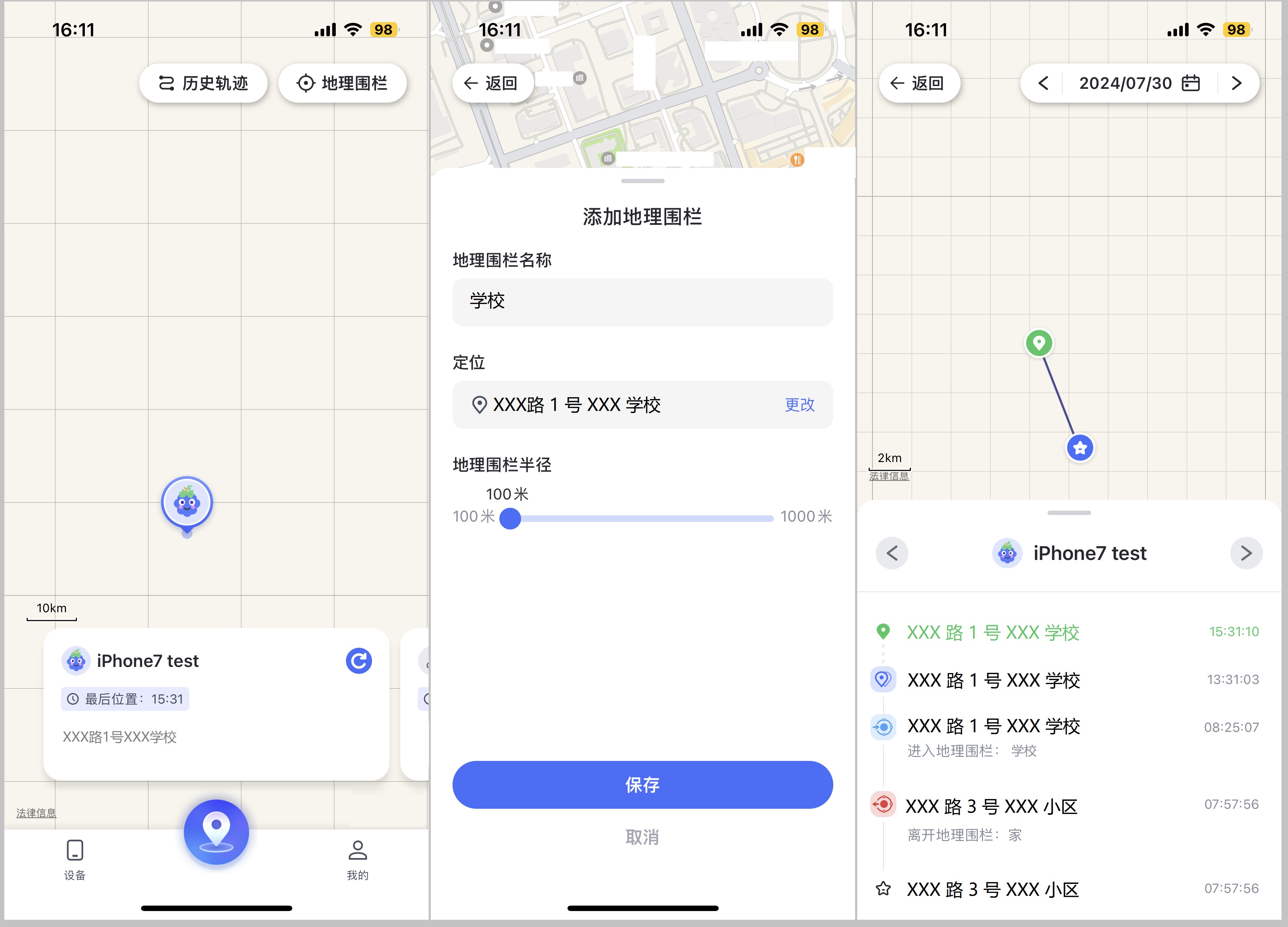Switch to the device after iPhone7 test
1288x927 pixels.
1246,553
